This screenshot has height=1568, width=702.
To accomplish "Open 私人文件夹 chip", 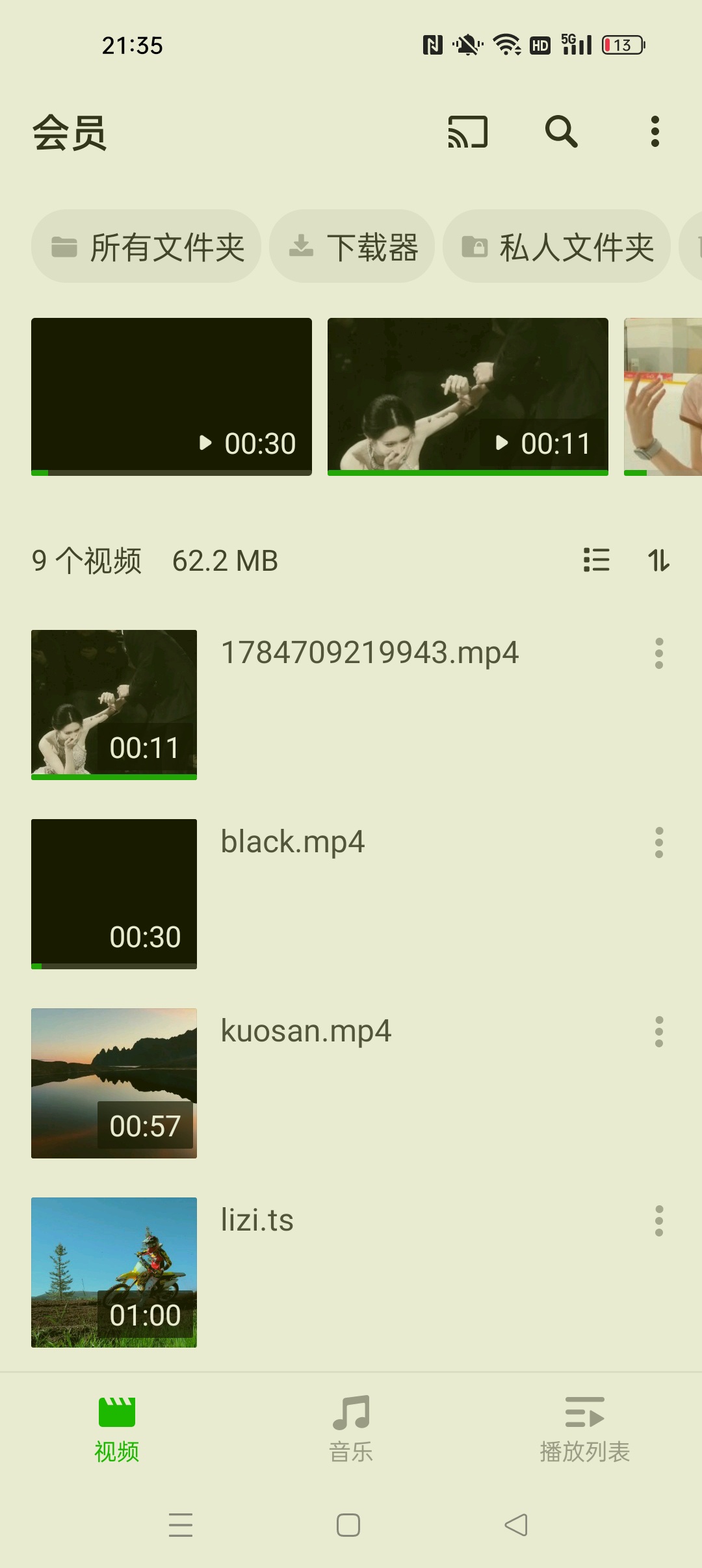I will click(556, 246).
